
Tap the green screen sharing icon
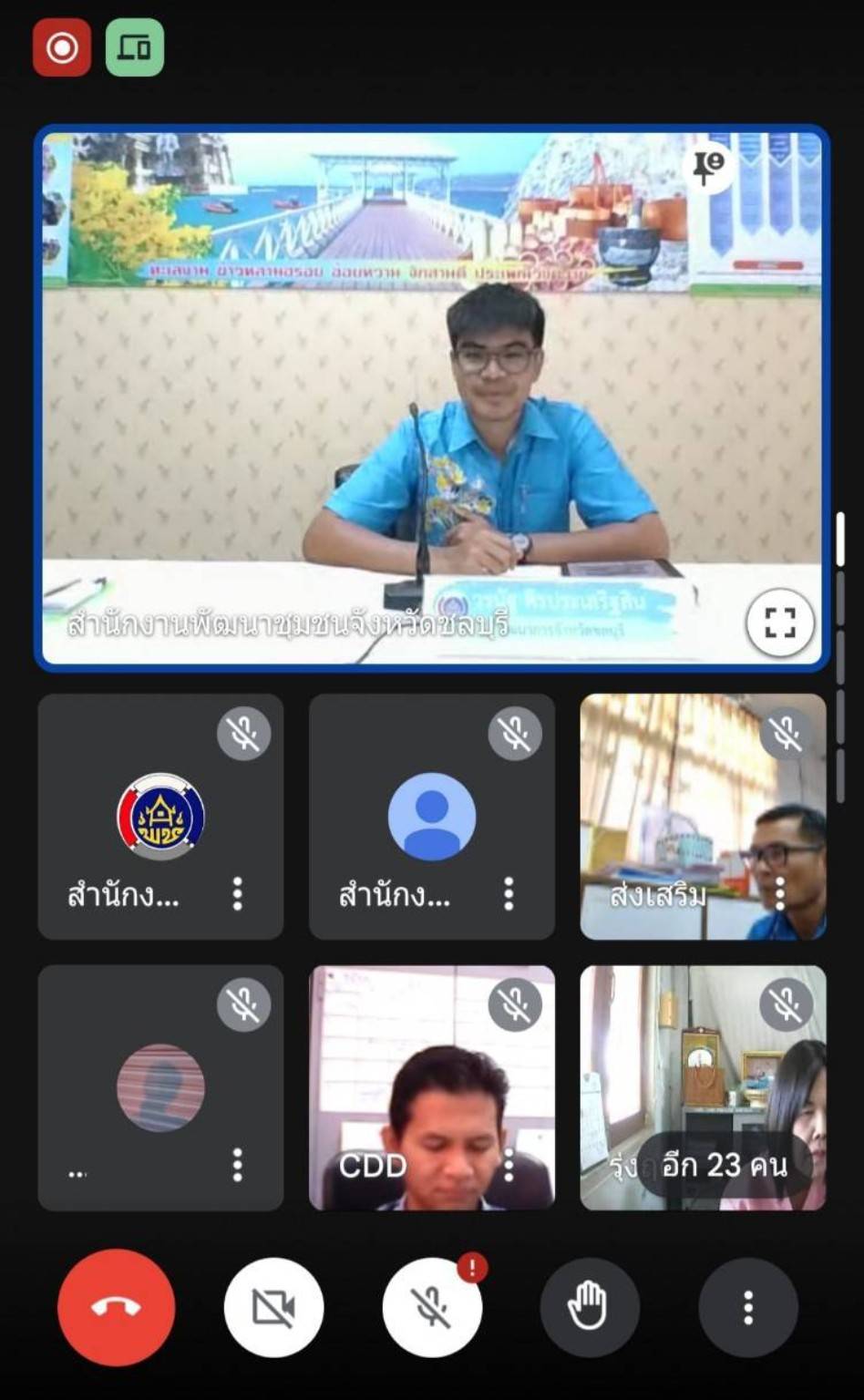click(x=134, y=47)
